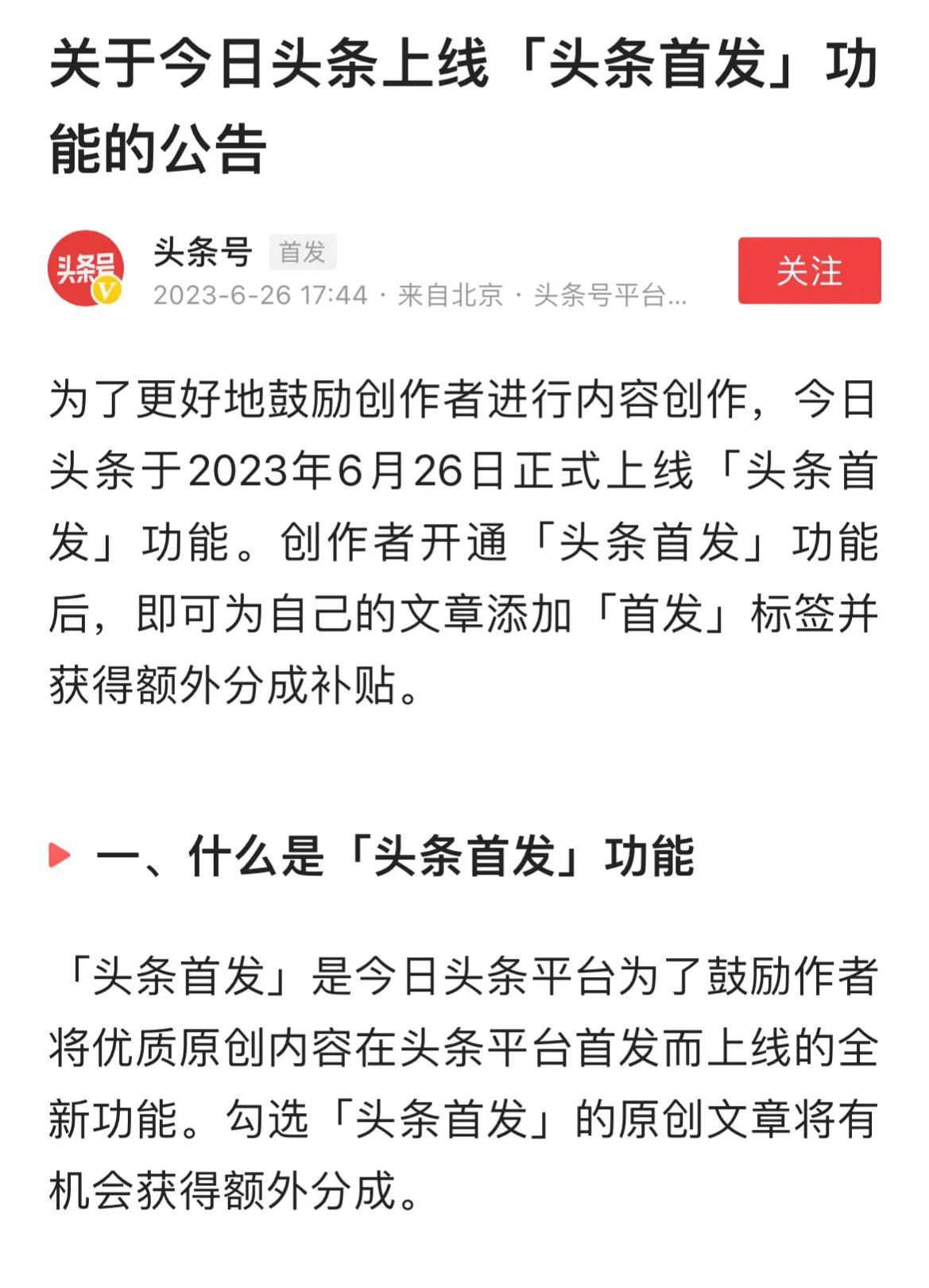Collapse section 一、什么是「头条首发」功能
Image resolution: width=929 pixels, height=1288 pixels.
397,856
